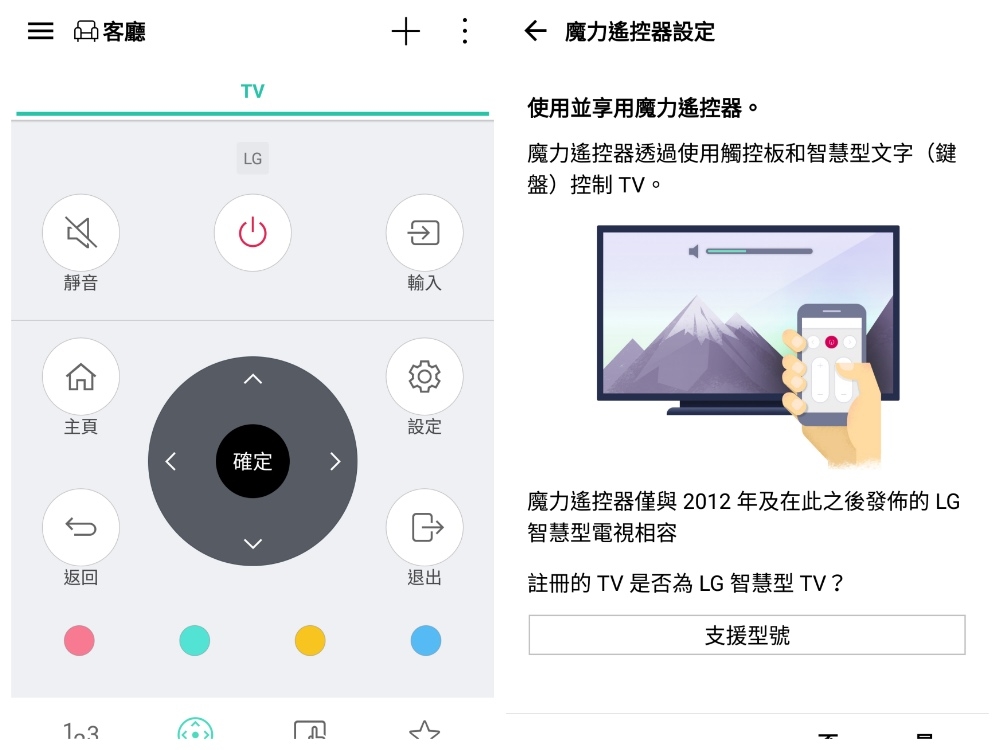Mute the TV with 靜音 button
1000x750 pixels.
pos(81,233)
